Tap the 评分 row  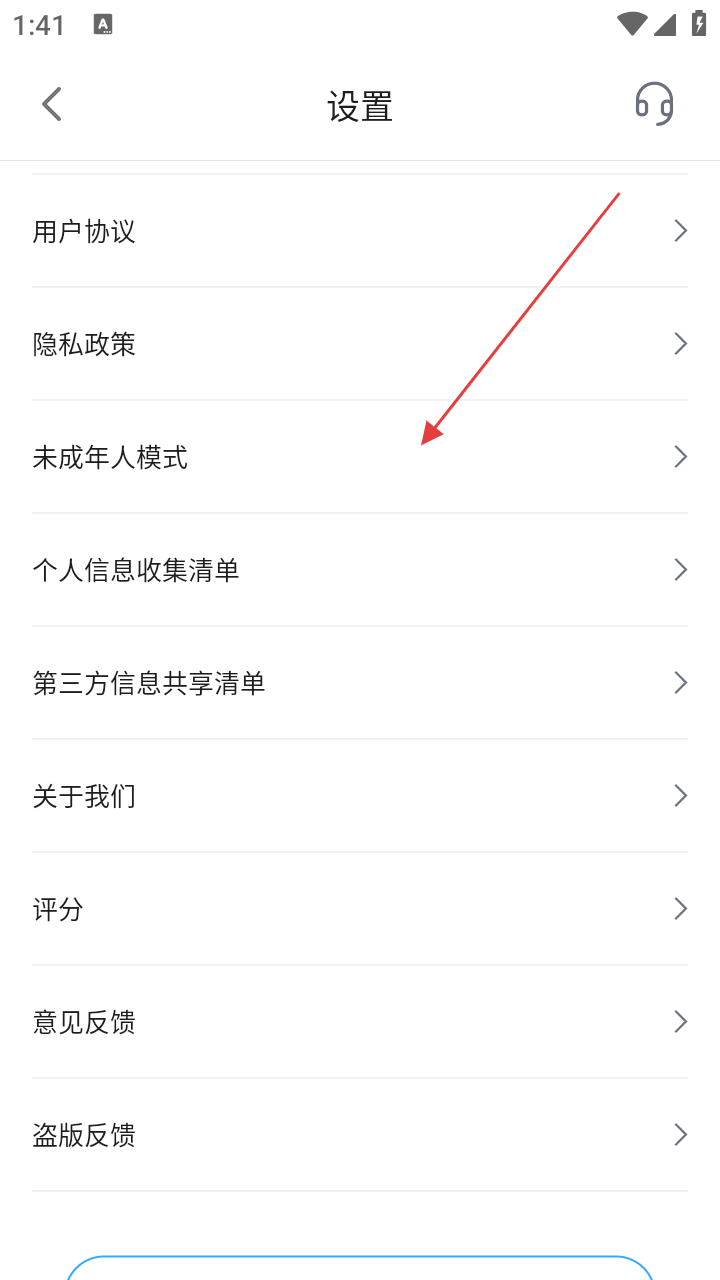click(360, 909)
